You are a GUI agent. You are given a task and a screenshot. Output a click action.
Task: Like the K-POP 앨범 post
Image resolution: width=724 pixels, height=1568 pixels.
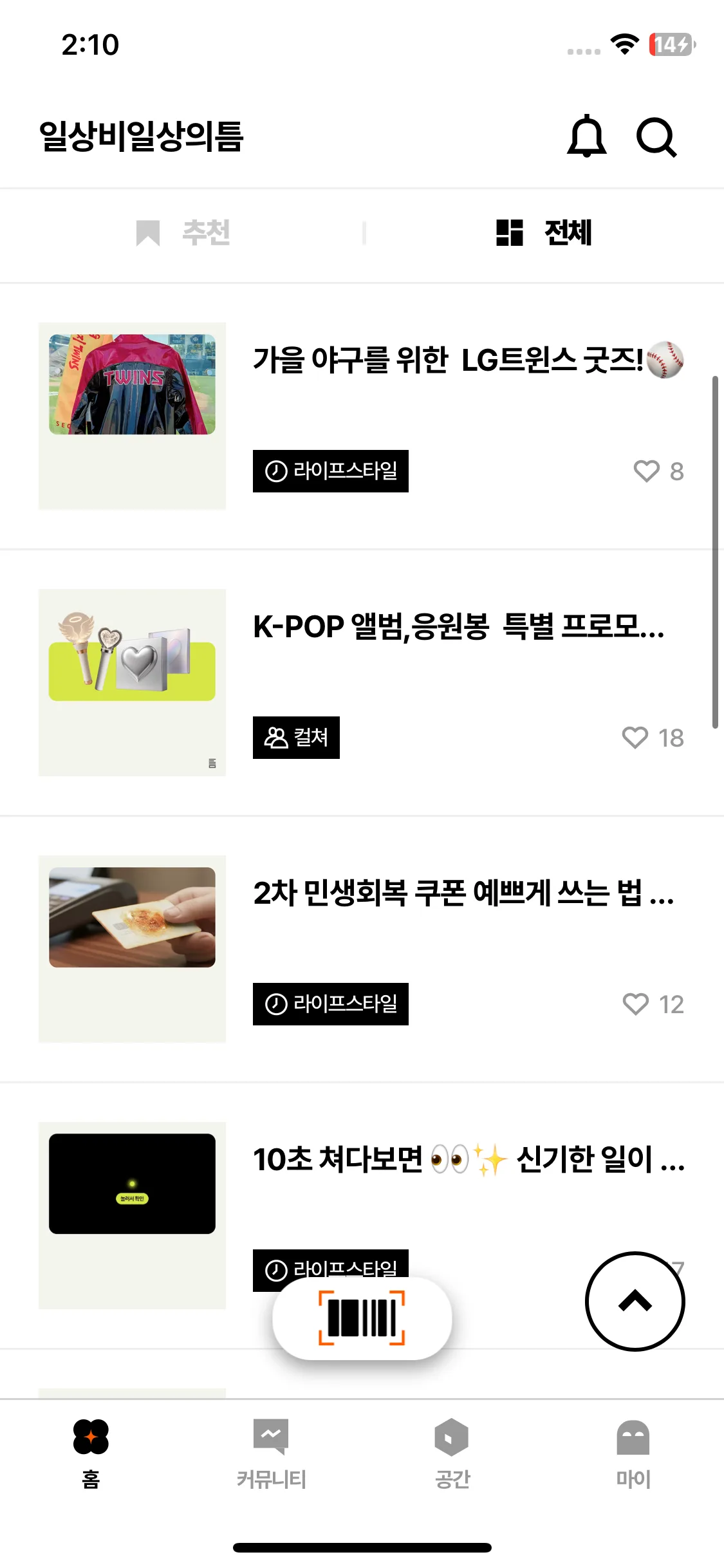pyautogui.click(x=635, y=738)
